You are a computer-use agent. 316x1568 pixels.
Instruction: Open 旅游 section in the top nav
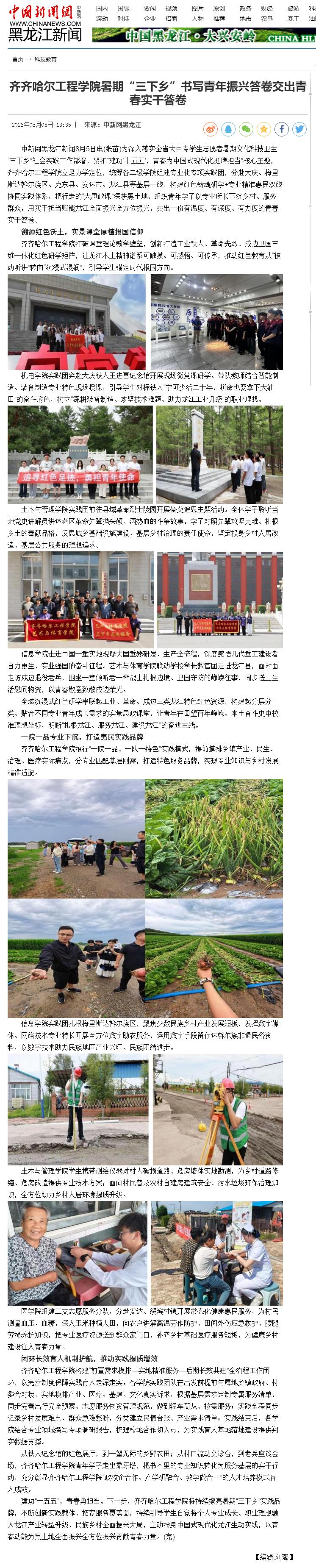pyautogui.click(x=294, y=8)
